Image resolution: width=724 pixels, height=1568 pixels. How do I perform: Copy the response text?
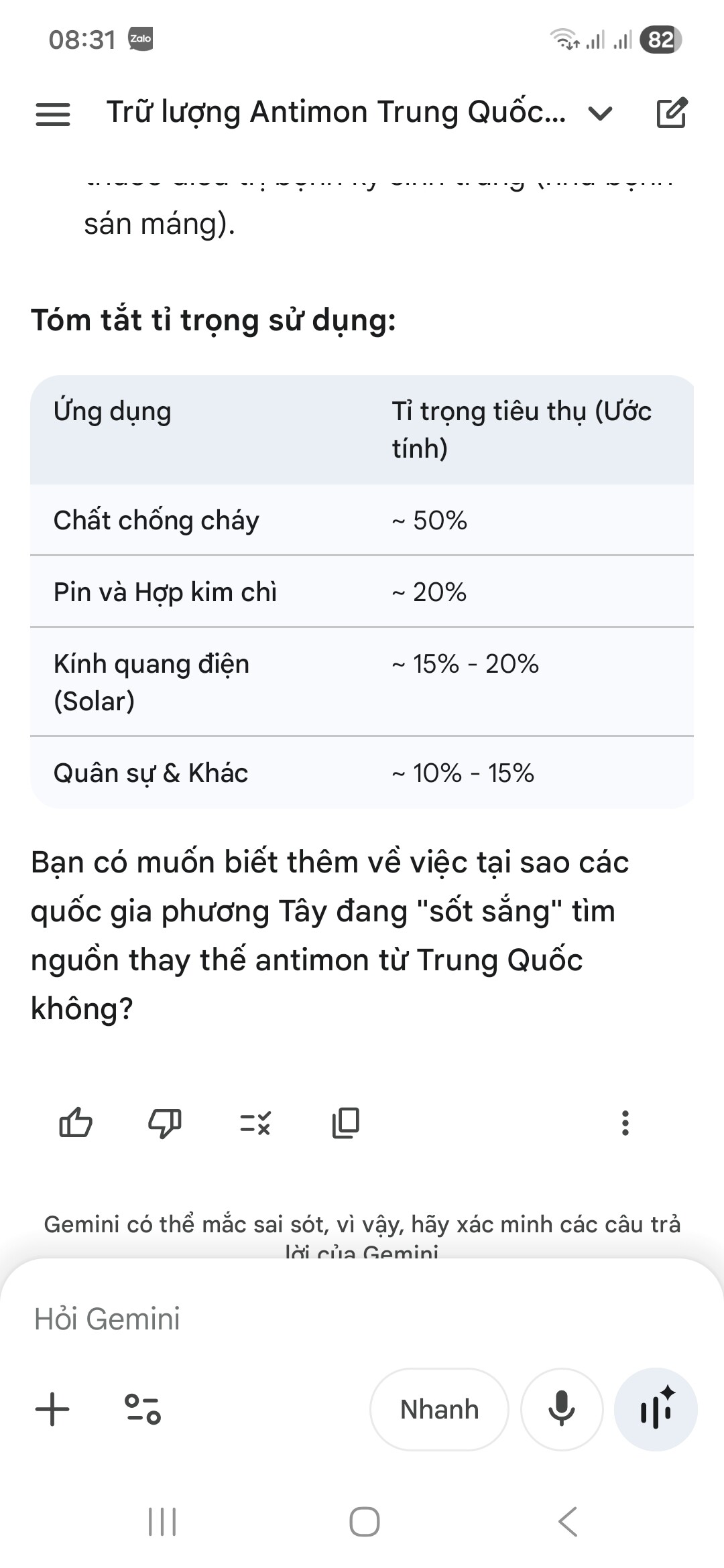click(x=346, y=1122)
